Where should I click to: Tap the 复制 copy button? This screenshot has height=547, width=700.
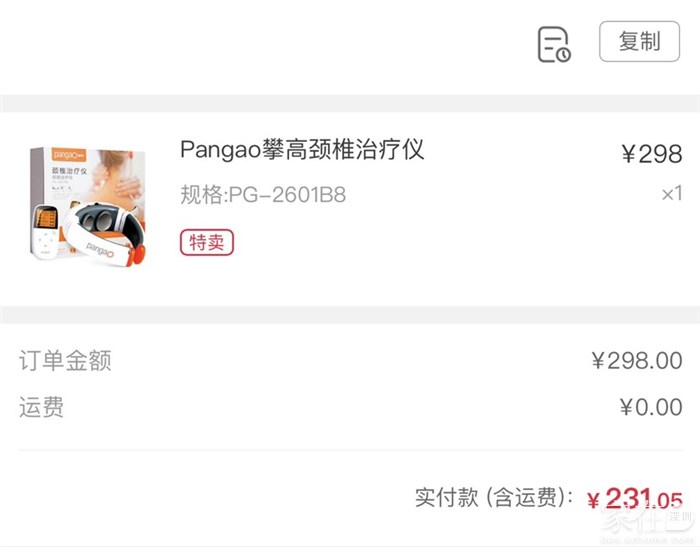(x=639, y=42)
